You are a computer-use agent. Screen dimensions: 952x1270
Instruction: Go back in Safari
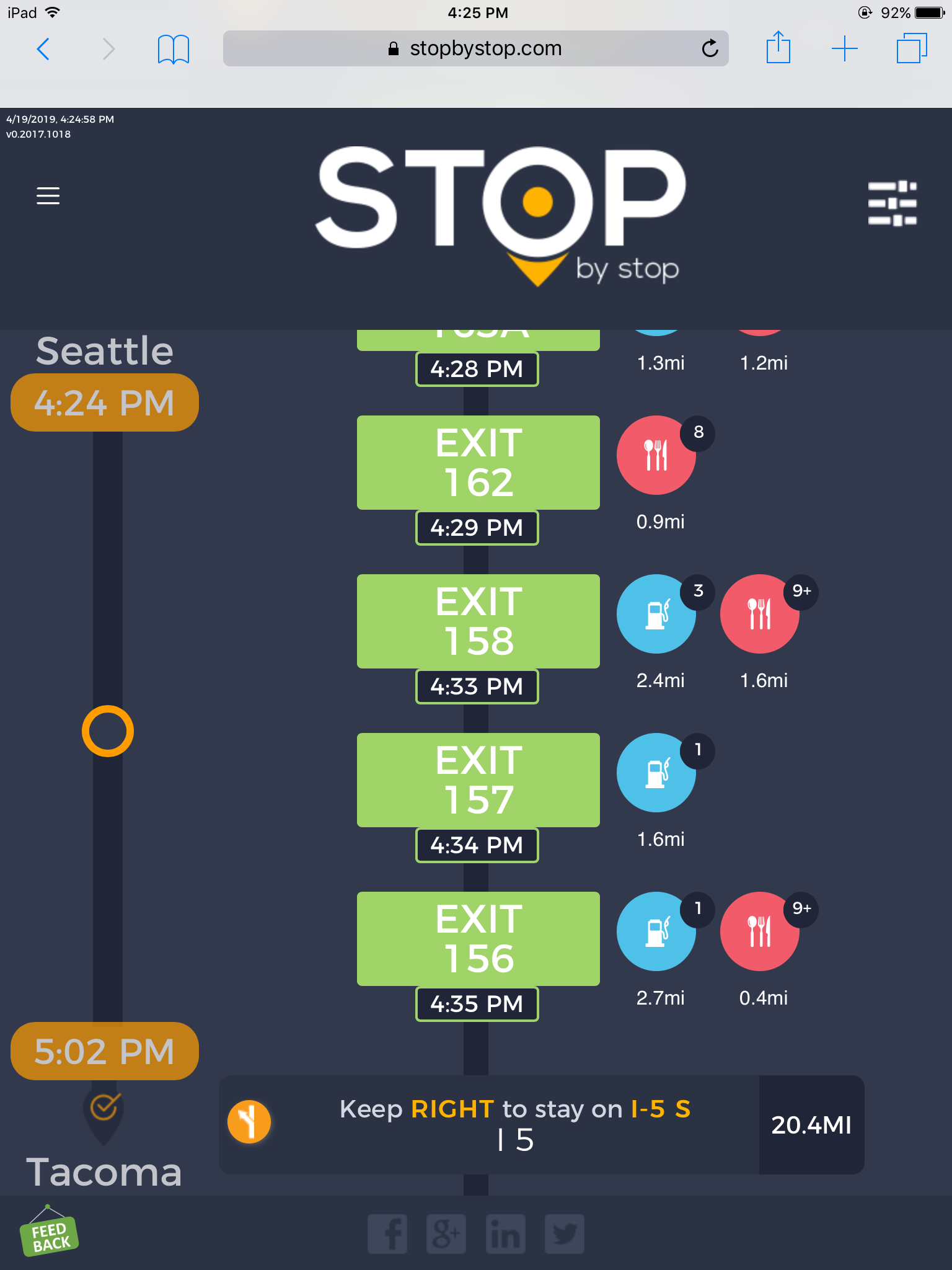[x=43, y=49]
